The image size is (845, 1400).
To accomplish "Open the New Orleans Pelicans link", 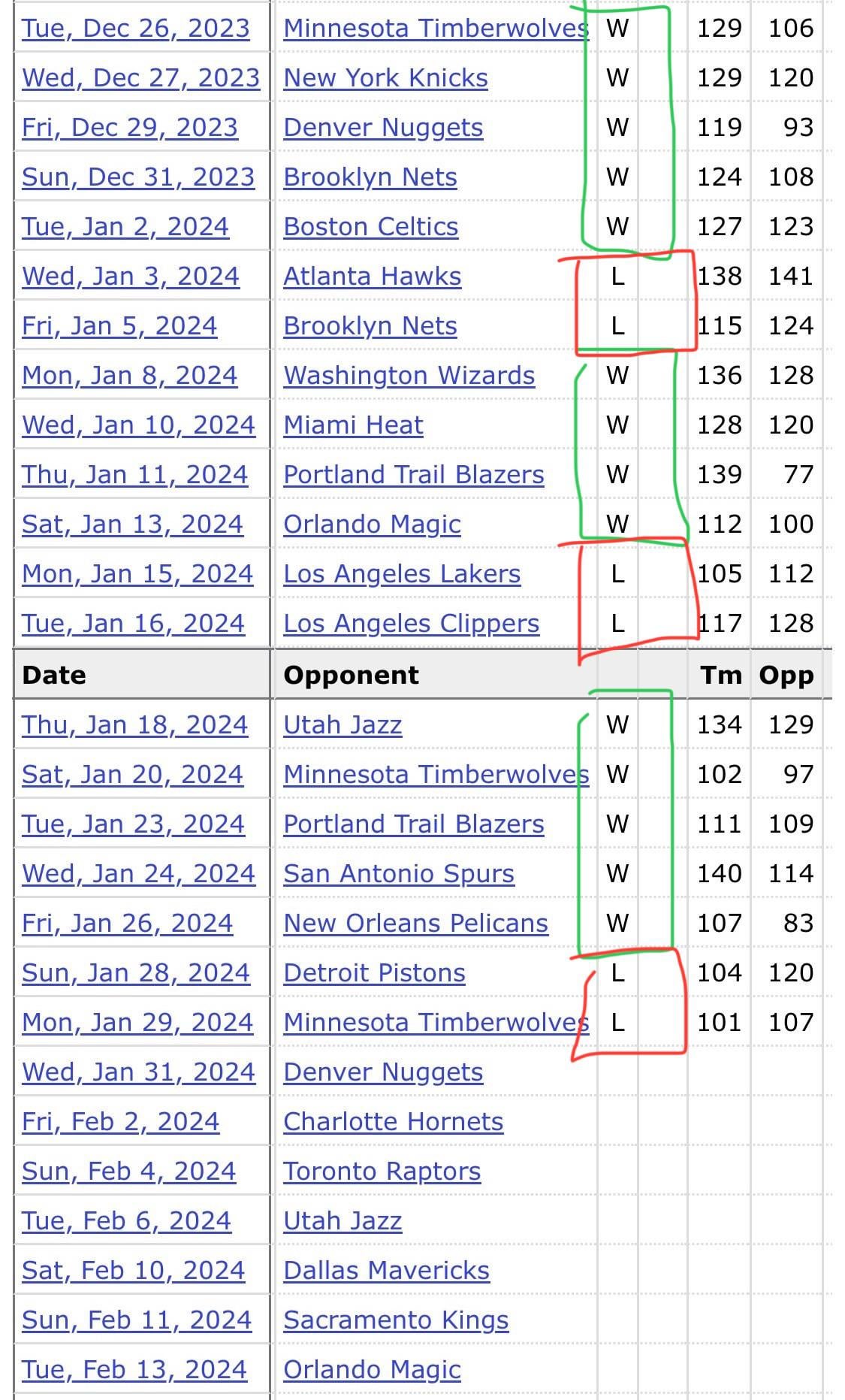I will pos(415,924).
